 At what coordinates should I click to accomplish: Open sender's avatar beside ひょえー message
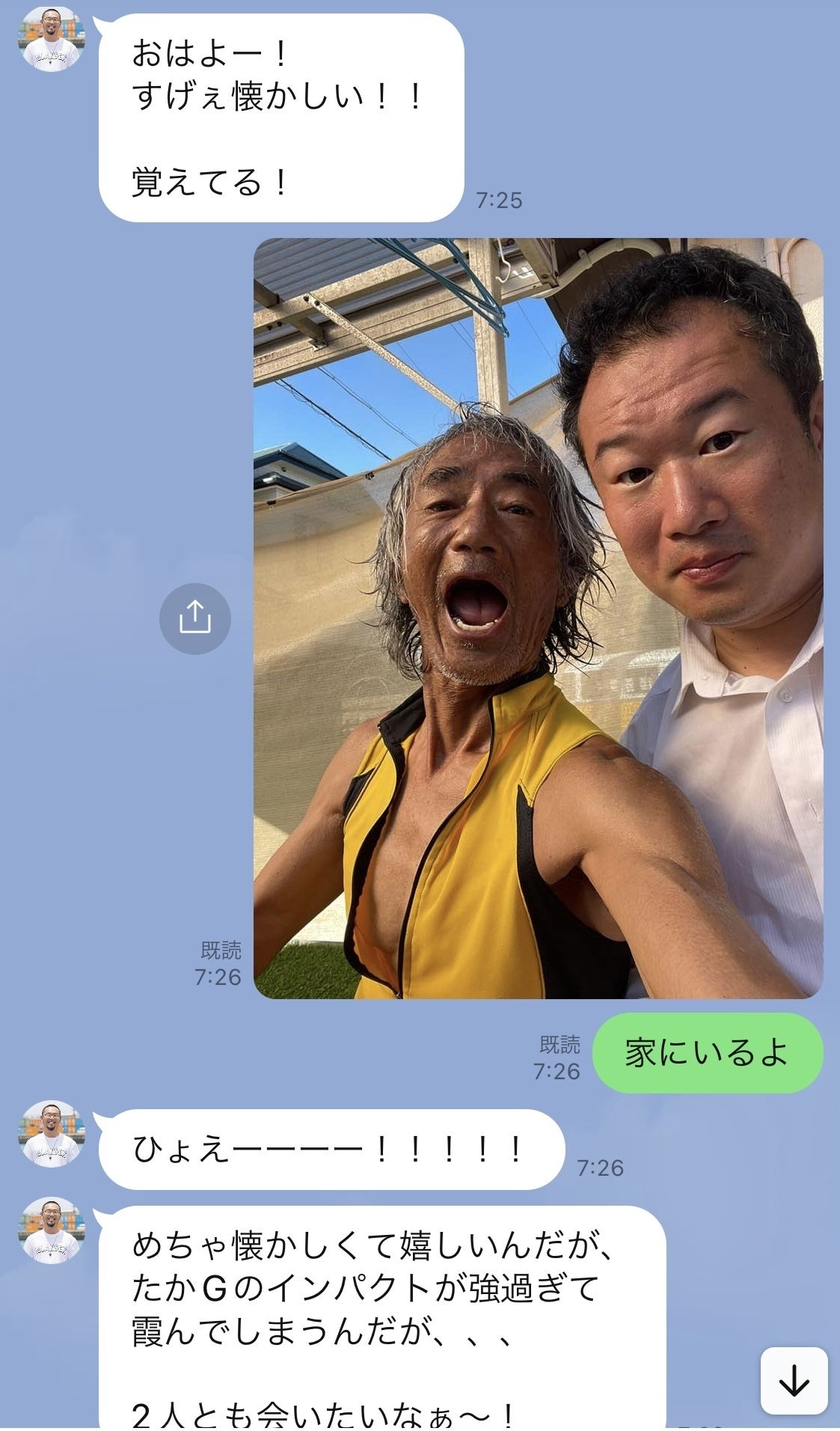tap(51, 1134)
